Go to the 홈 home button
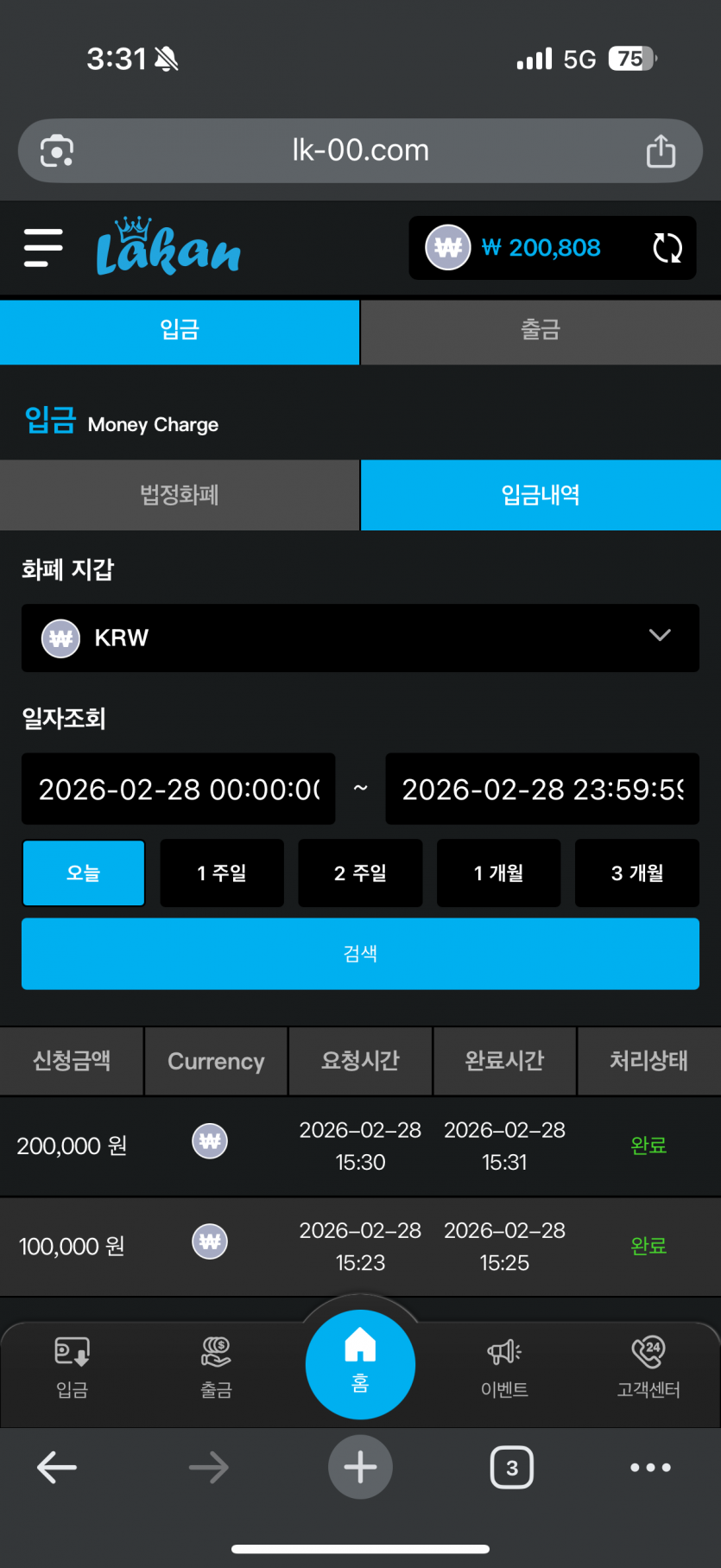The image size is (721, 1568). [x=360, y=1364]
